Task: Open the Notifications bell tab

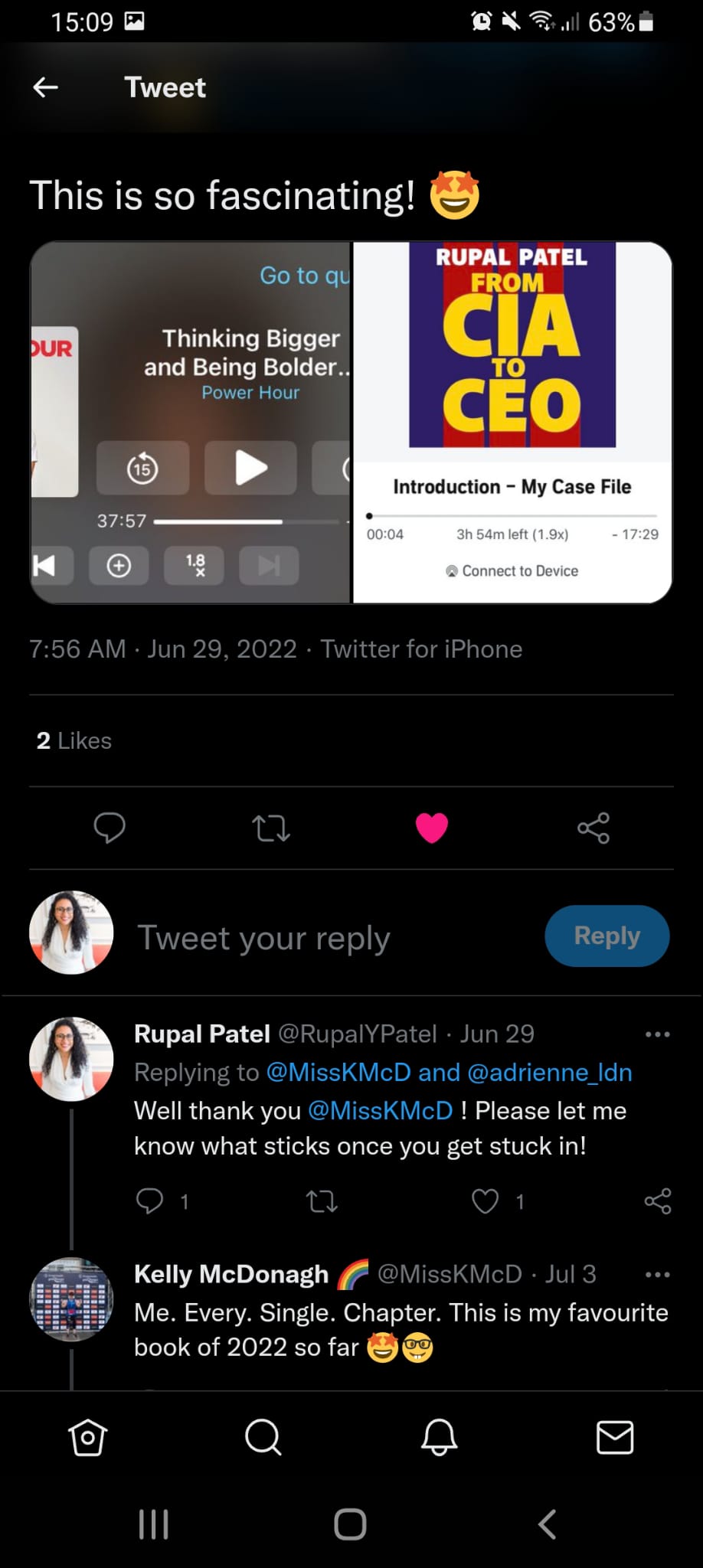Action: point(440,1437)
